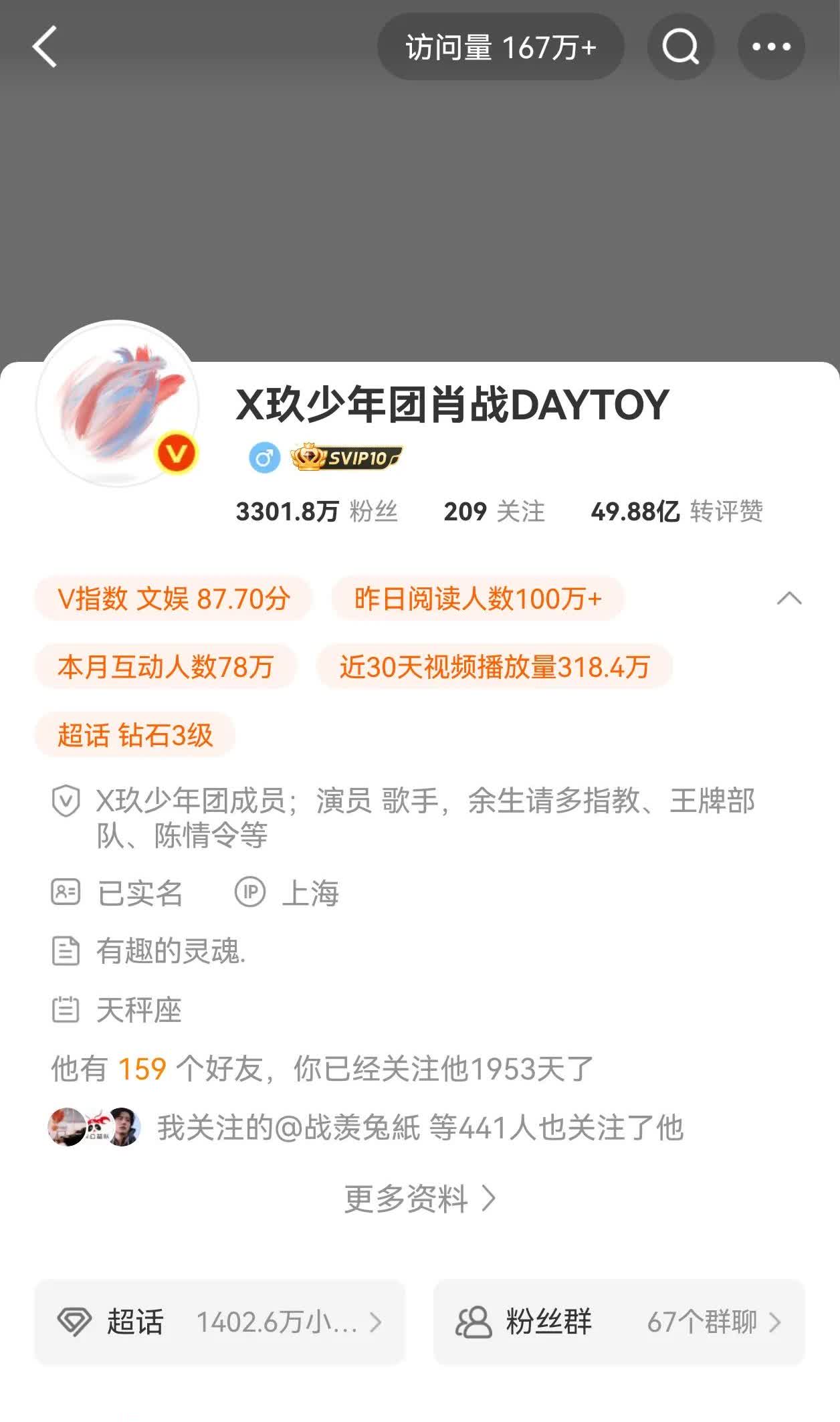This screenshot has width=840, height=1422.
Task: Enter the 超话 super topic card
Action: tap(220, 1322)
